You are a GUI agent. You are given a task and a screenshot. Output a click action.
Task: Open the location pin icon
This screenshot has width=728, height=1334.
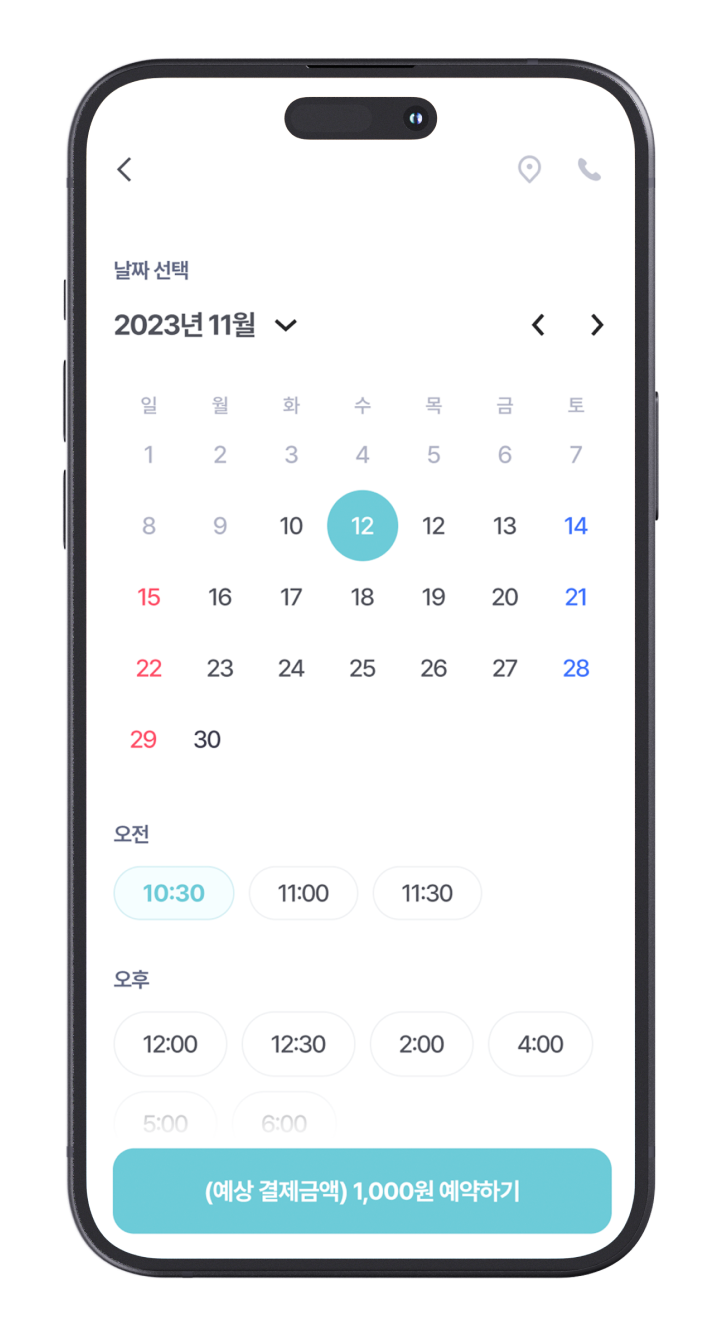click(x=529, y=170)
